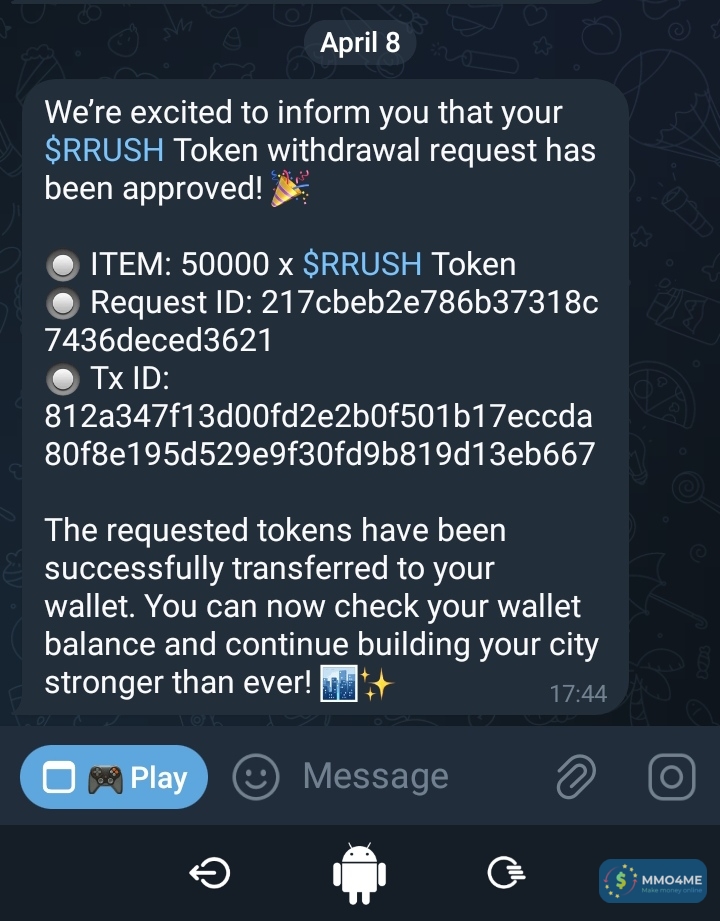The image size is (720, 921).
Task: Go back using the bottom back arrow
Action: click(210, 875)
